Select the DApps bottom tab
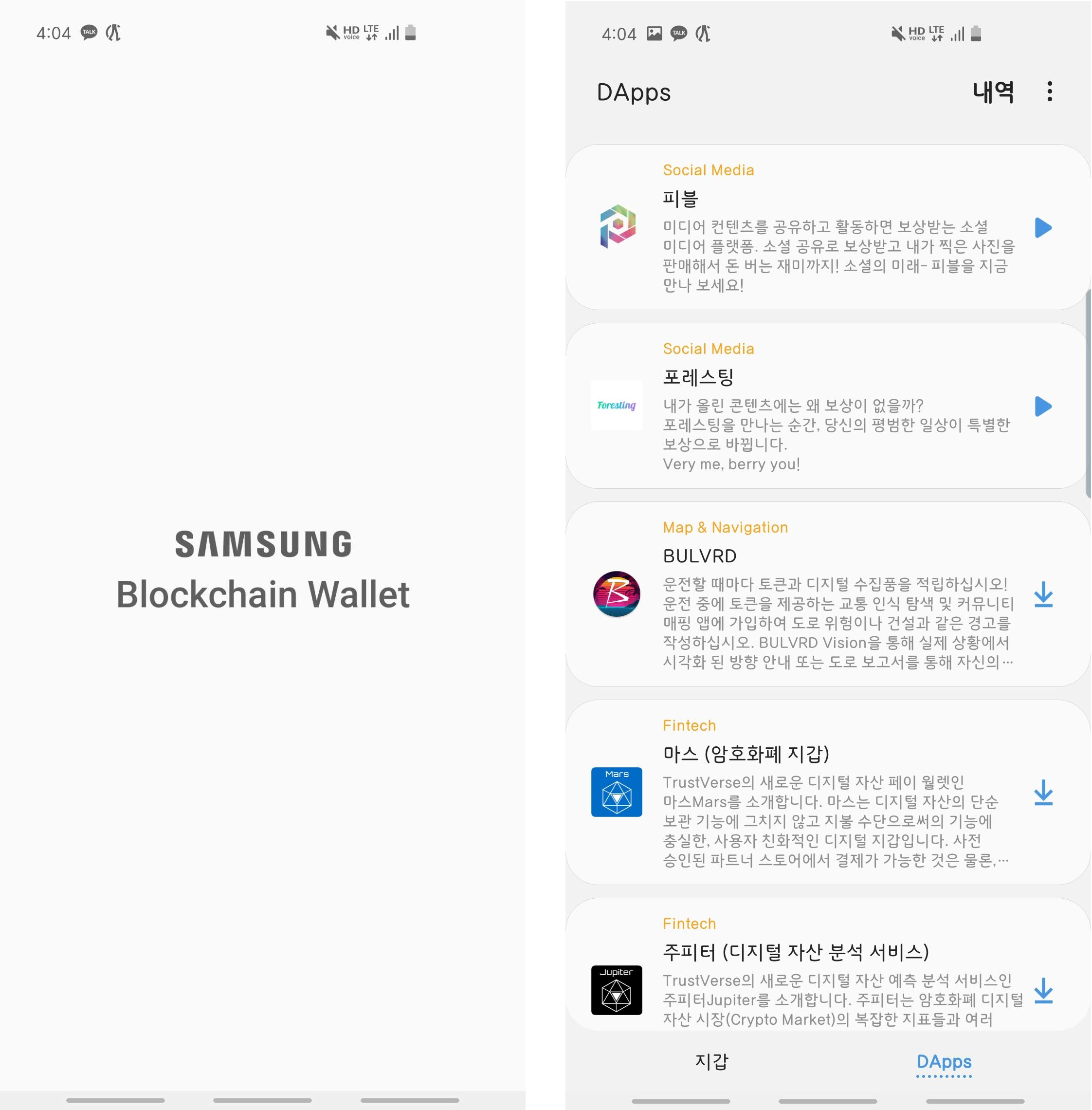This screenshot has width=1092, height=1110. pyautogui.click(x=944, y=1061)
